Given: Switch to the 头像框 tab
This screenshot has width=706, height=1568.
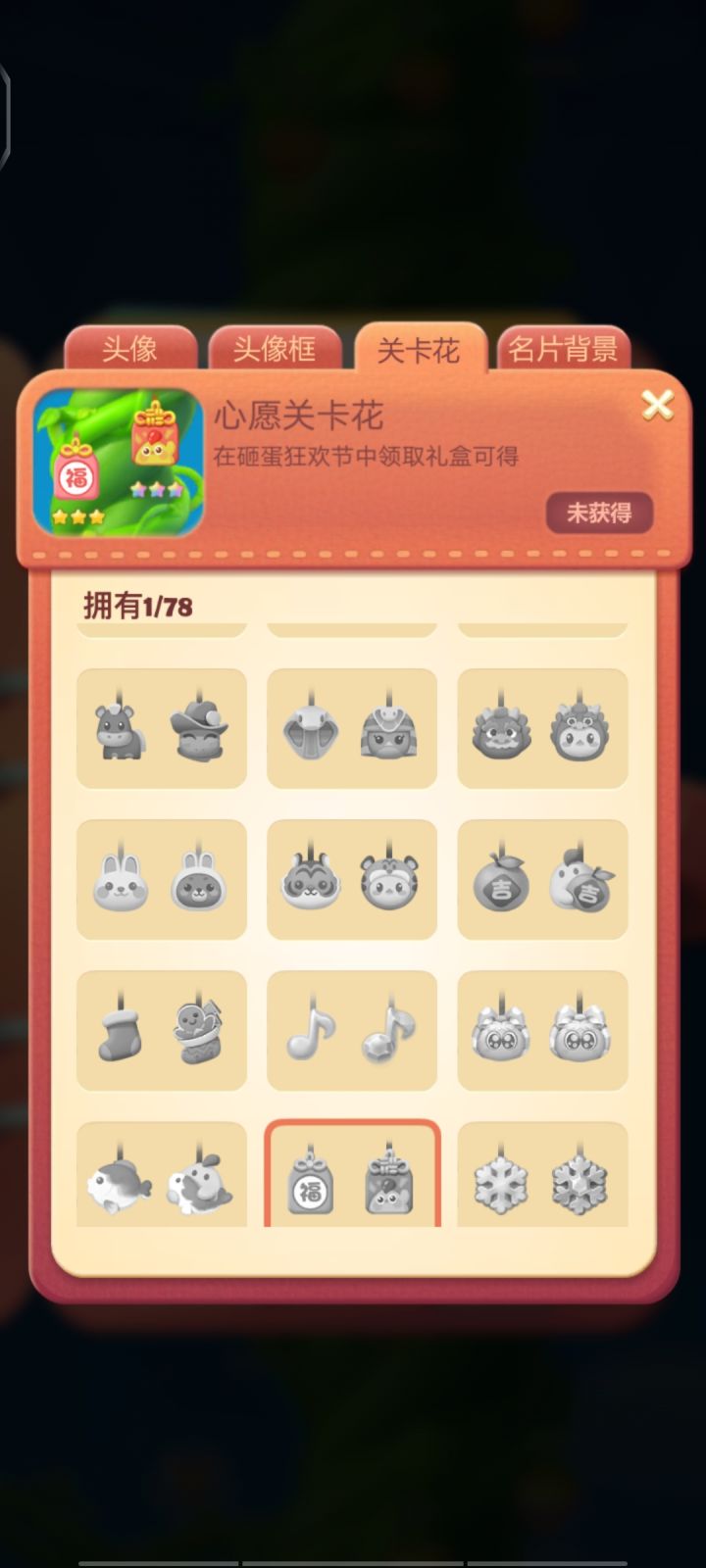Looking at the screenshot, I should point(275,350).
